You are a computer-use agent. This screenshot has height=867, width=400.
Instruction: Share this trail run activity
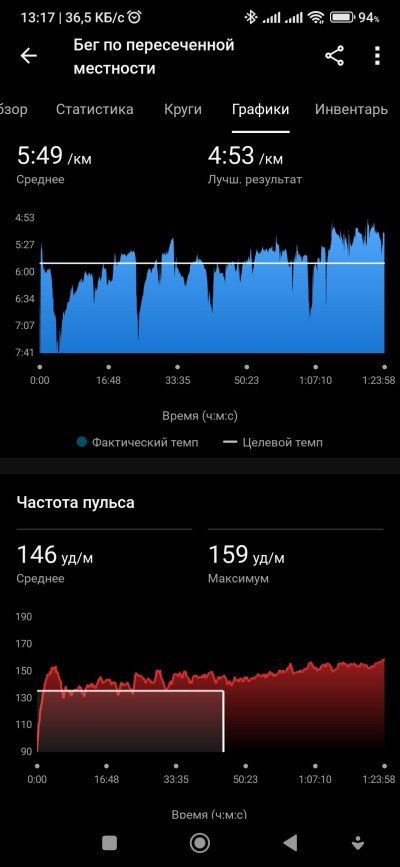(x=334, y=56)
